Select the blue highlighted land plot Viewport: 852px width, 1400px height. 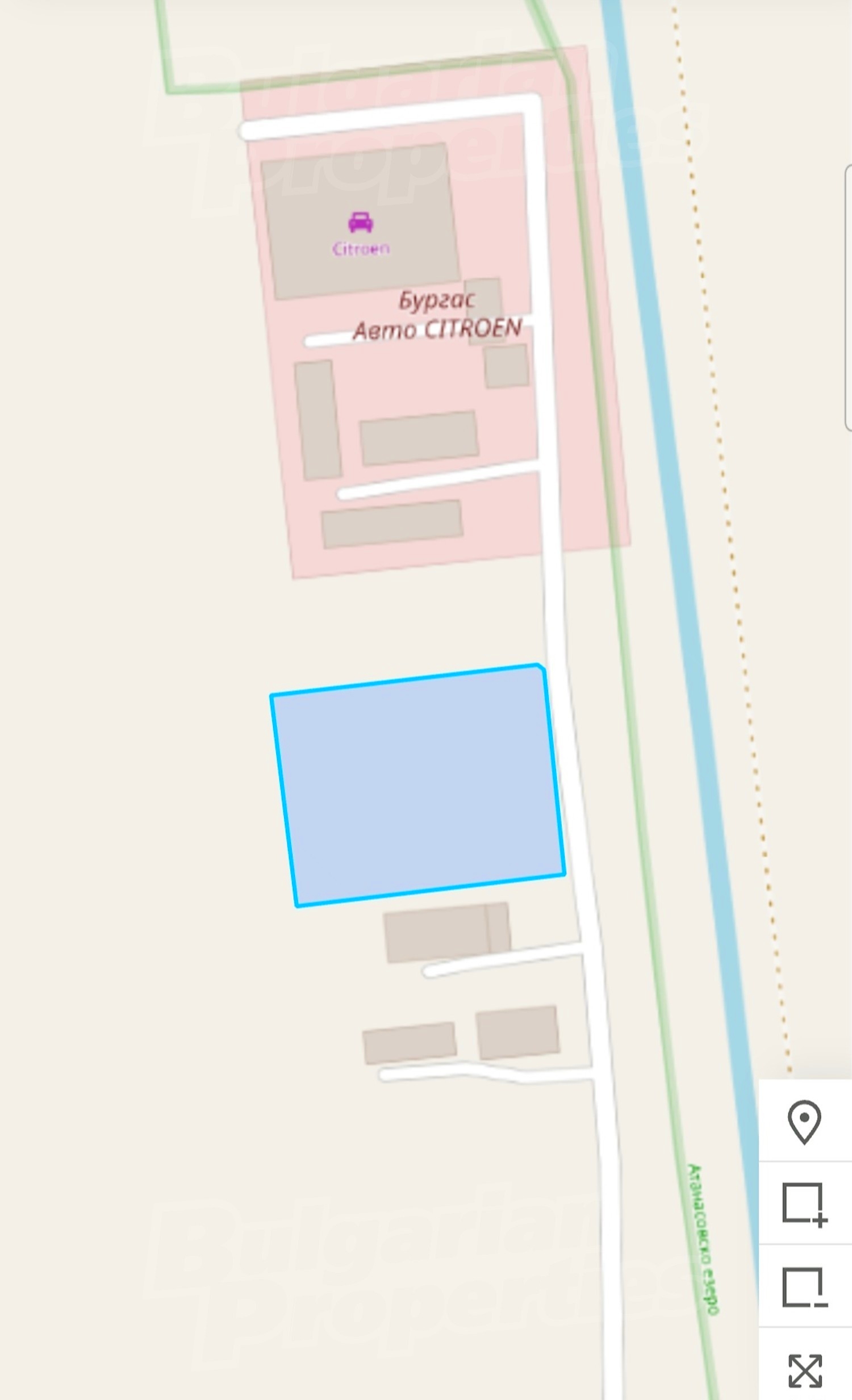point(417,785)
